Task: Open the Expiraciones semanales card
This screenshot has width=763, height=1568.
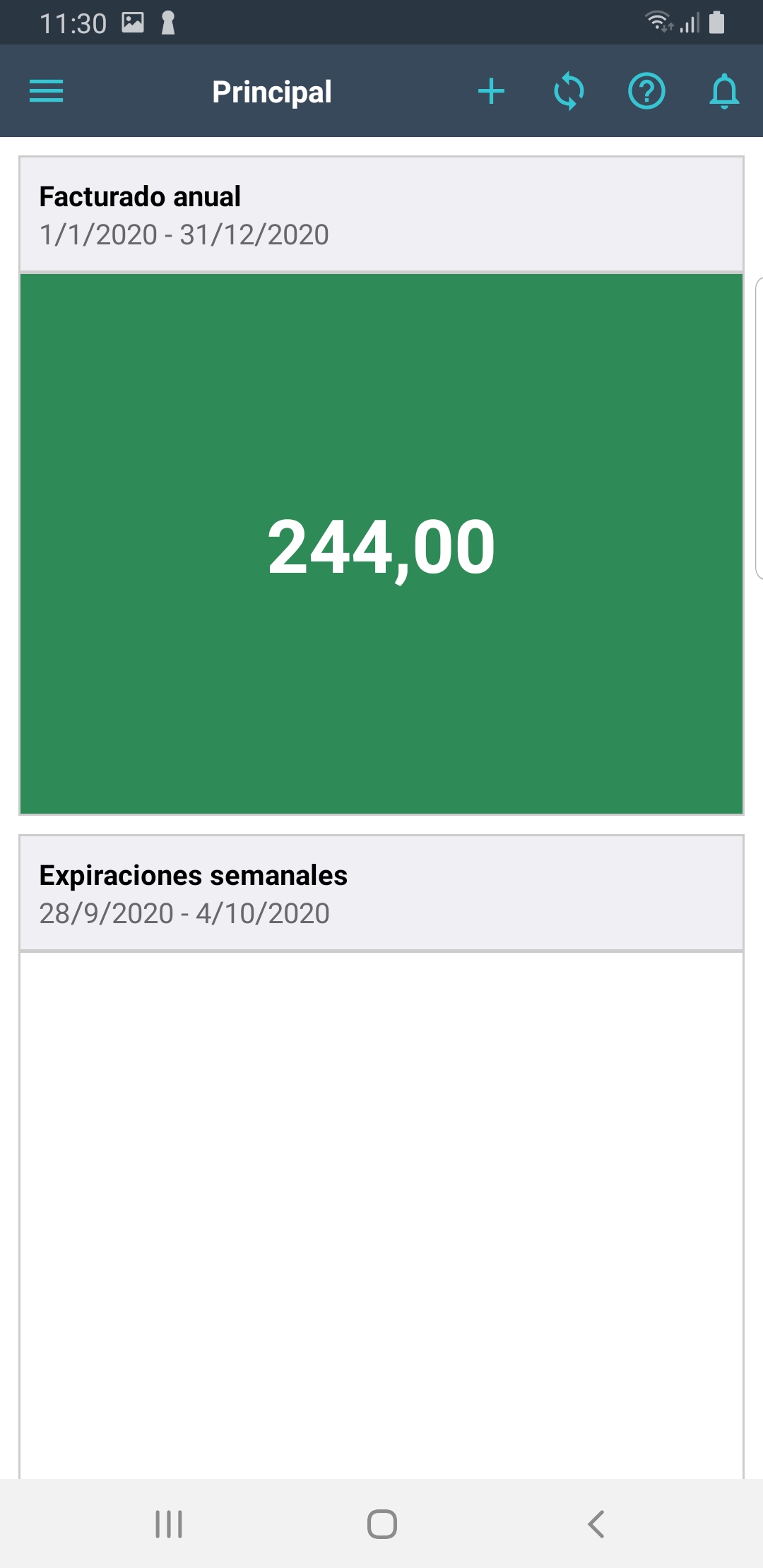Action: coord(381,893)
